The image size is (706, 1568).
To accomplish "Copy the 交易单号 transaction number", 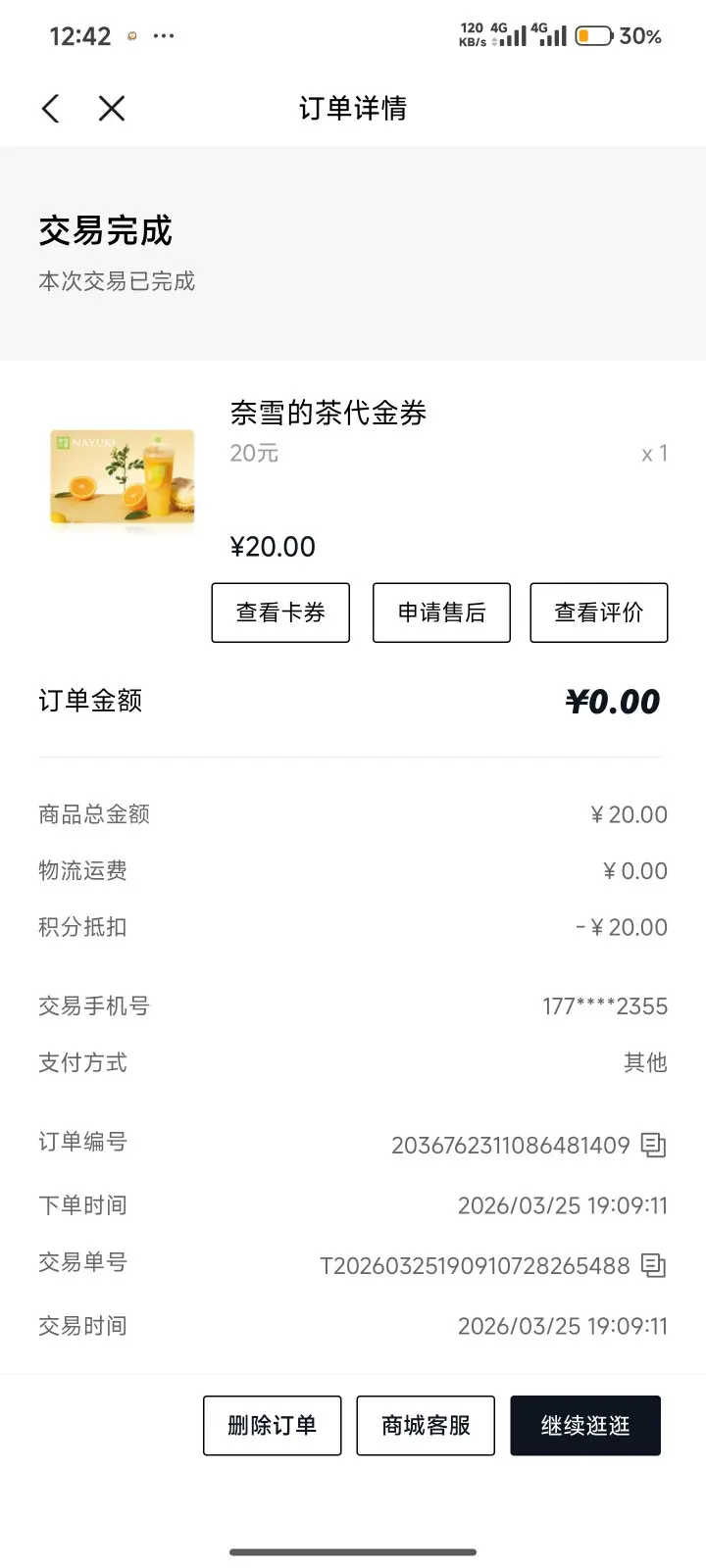I will pos(653,1265).
